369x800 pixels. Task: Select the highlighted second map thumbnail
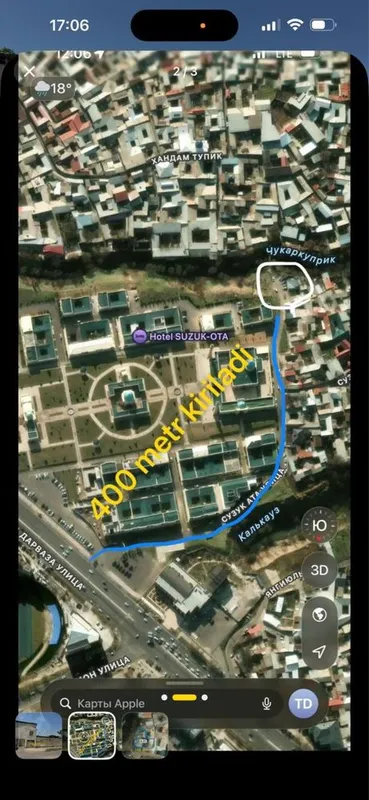(x=92, y=735)
